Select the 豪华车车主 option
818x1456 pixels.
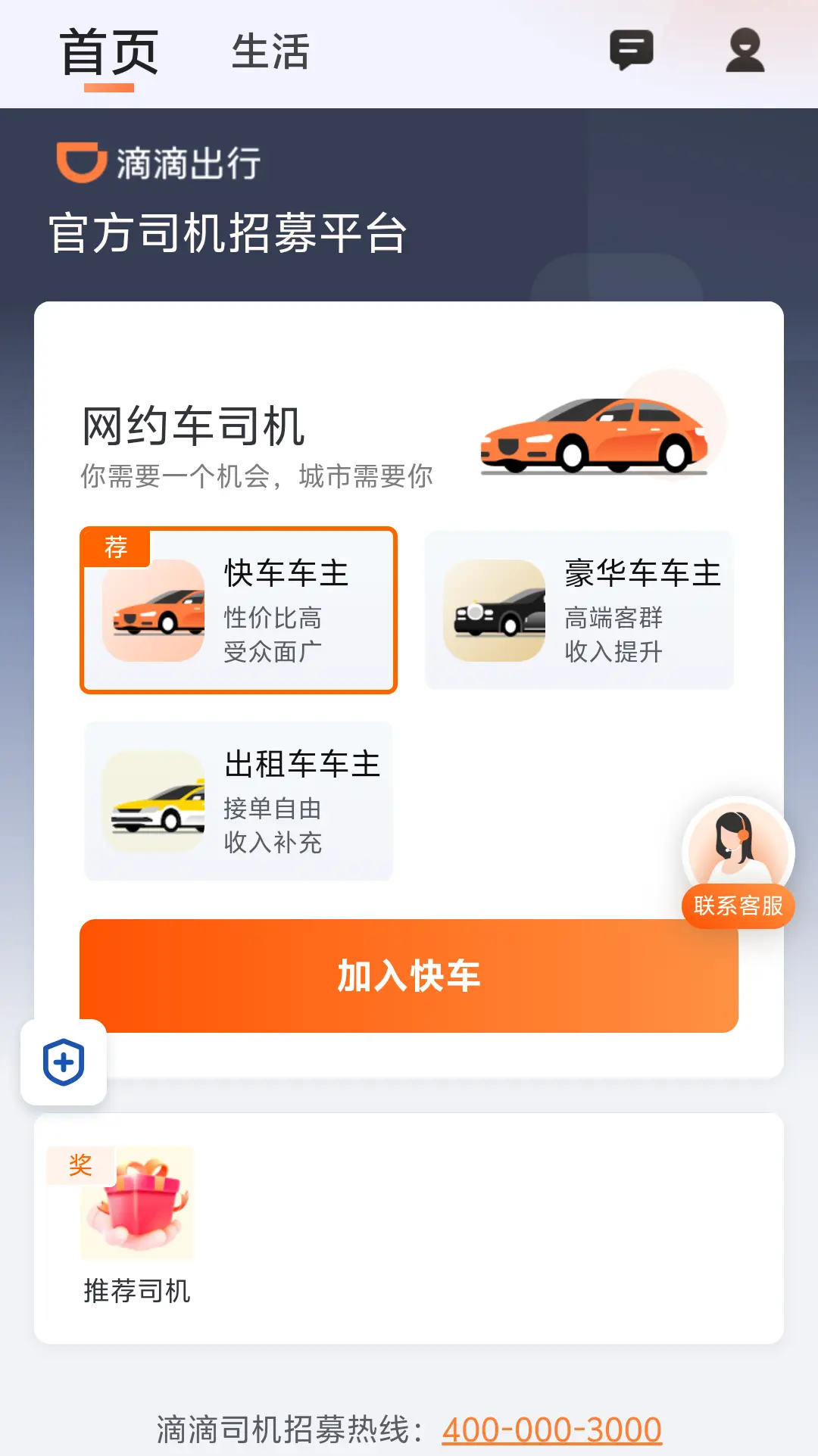click(x=579, y=610)
